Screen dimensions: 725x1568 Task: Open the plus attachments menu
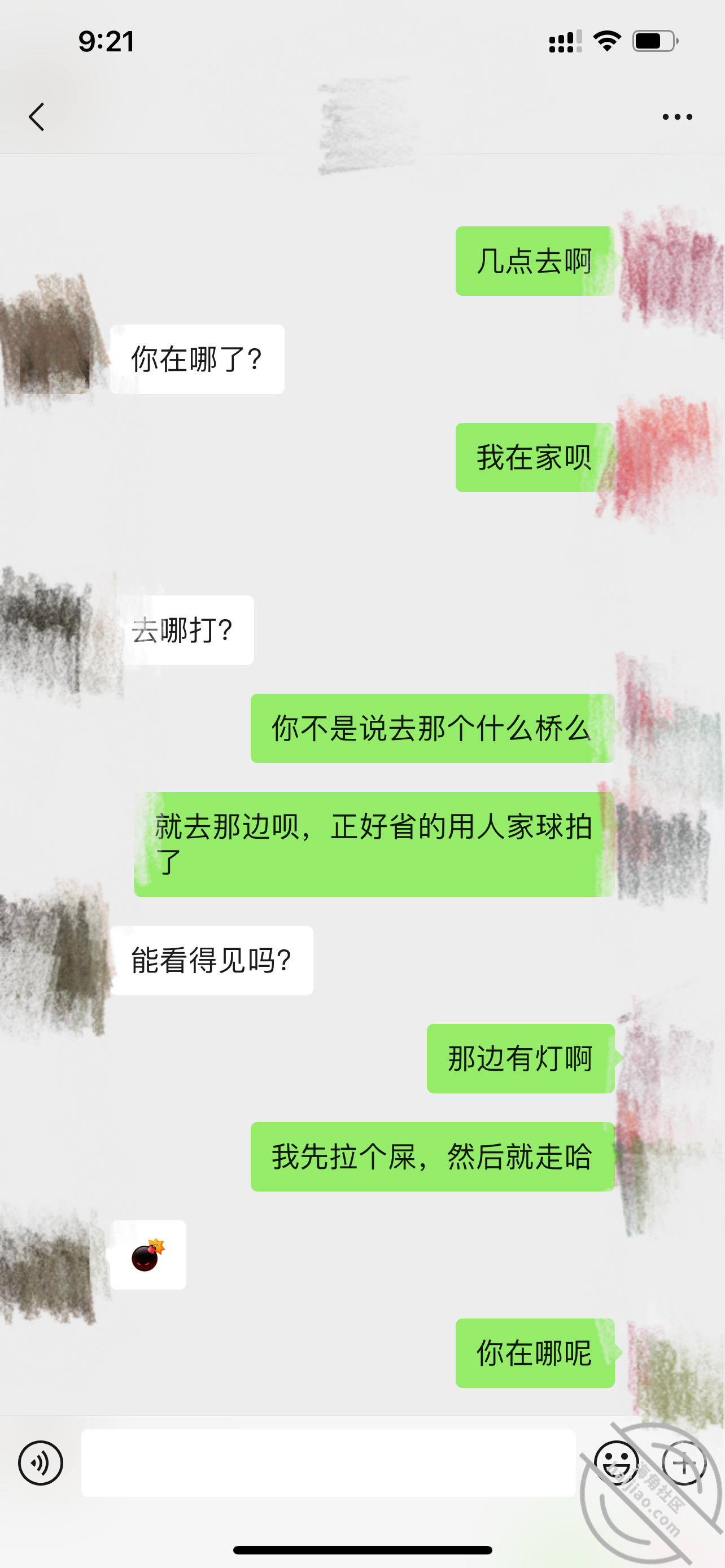pyautogui.click(x=684, y=1462)
